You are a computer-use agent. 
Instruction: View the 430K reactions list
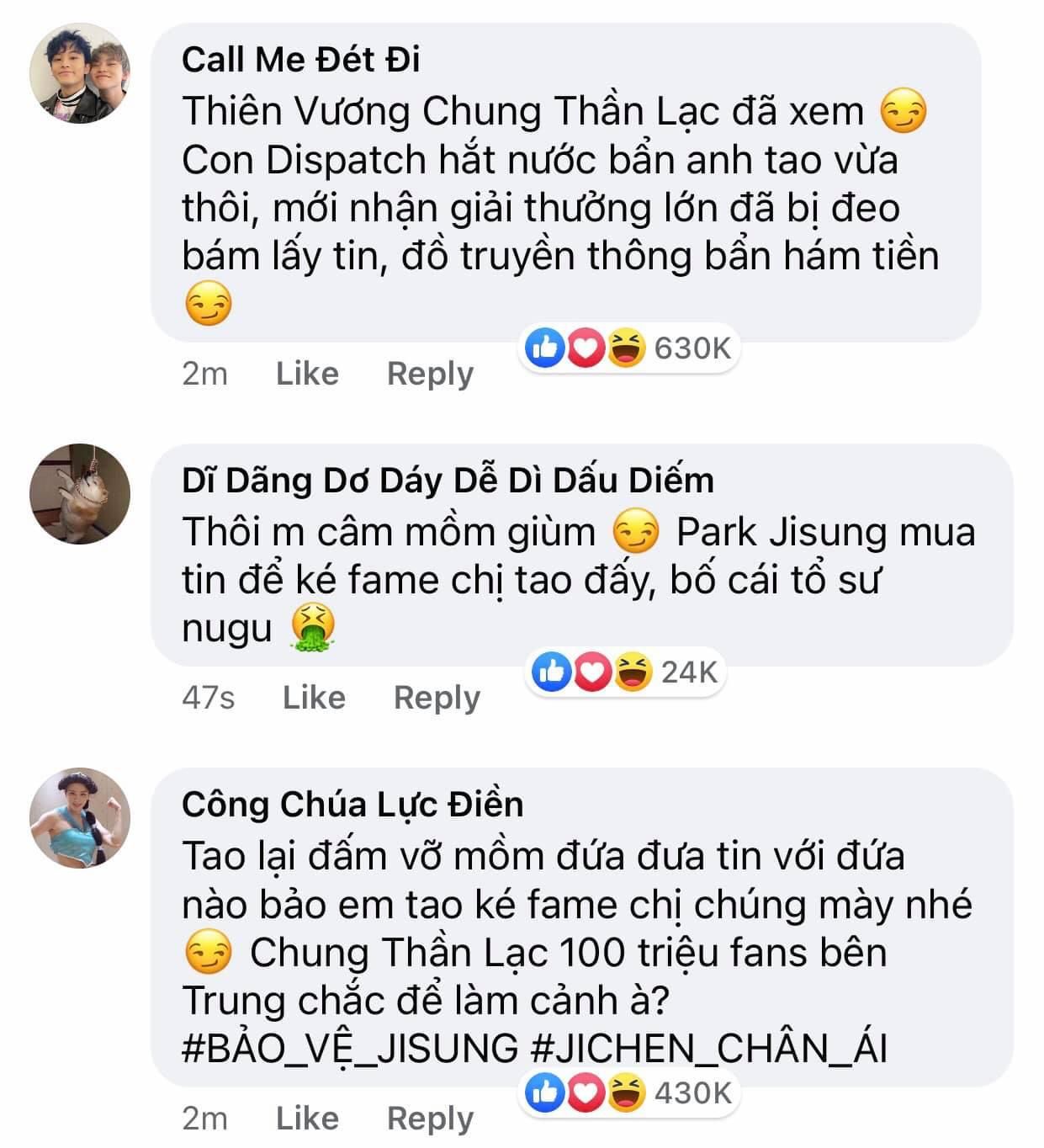pos(628,1092)
